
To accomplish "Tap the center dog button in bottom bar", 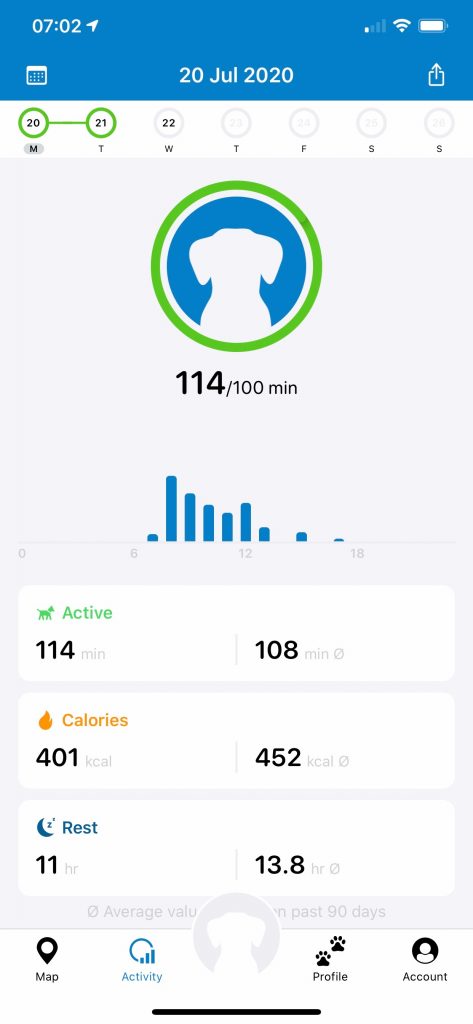I will coord(236,936).
